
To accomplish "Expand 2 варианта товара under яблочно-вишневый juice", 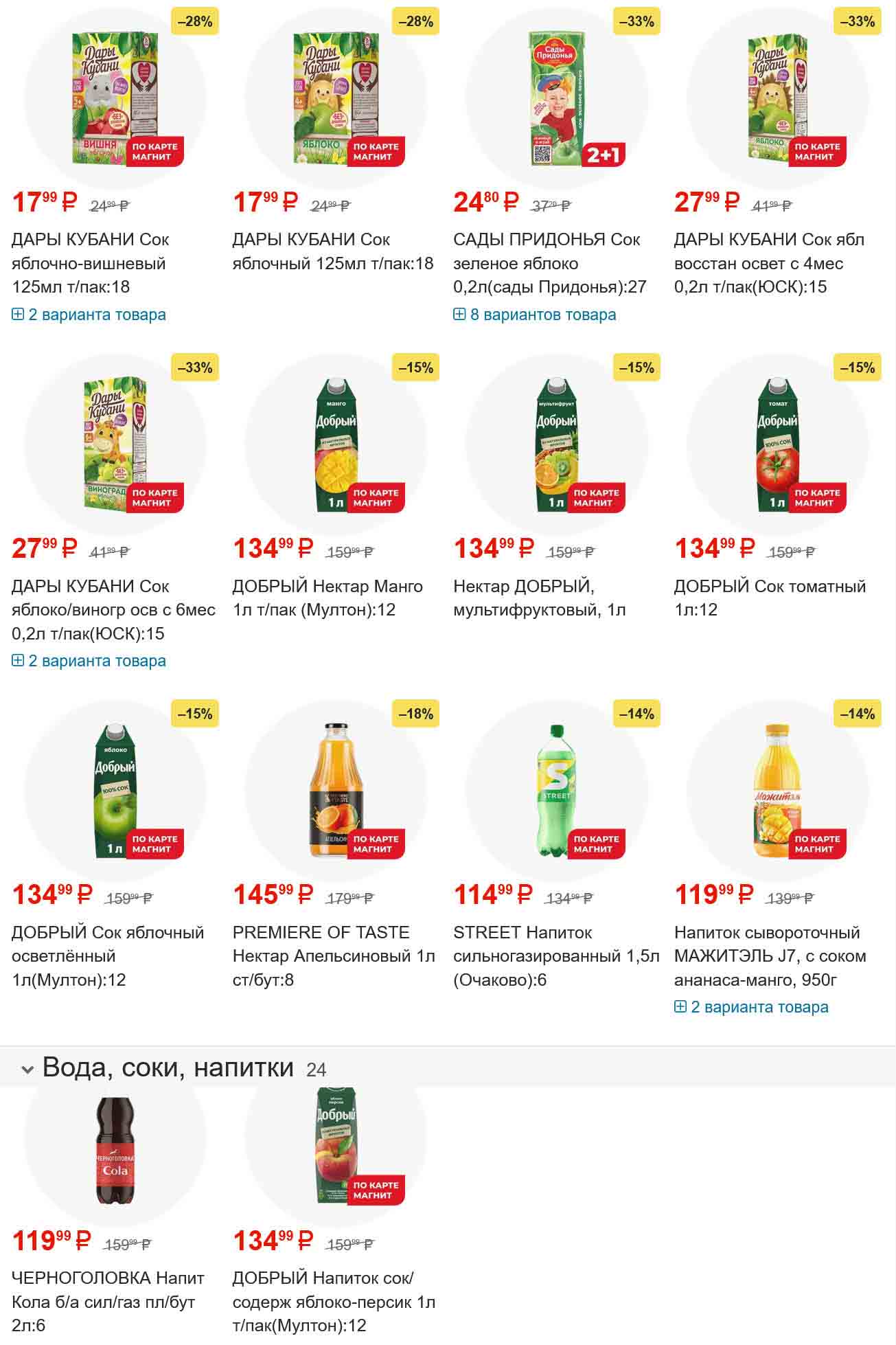I will 89,315.
